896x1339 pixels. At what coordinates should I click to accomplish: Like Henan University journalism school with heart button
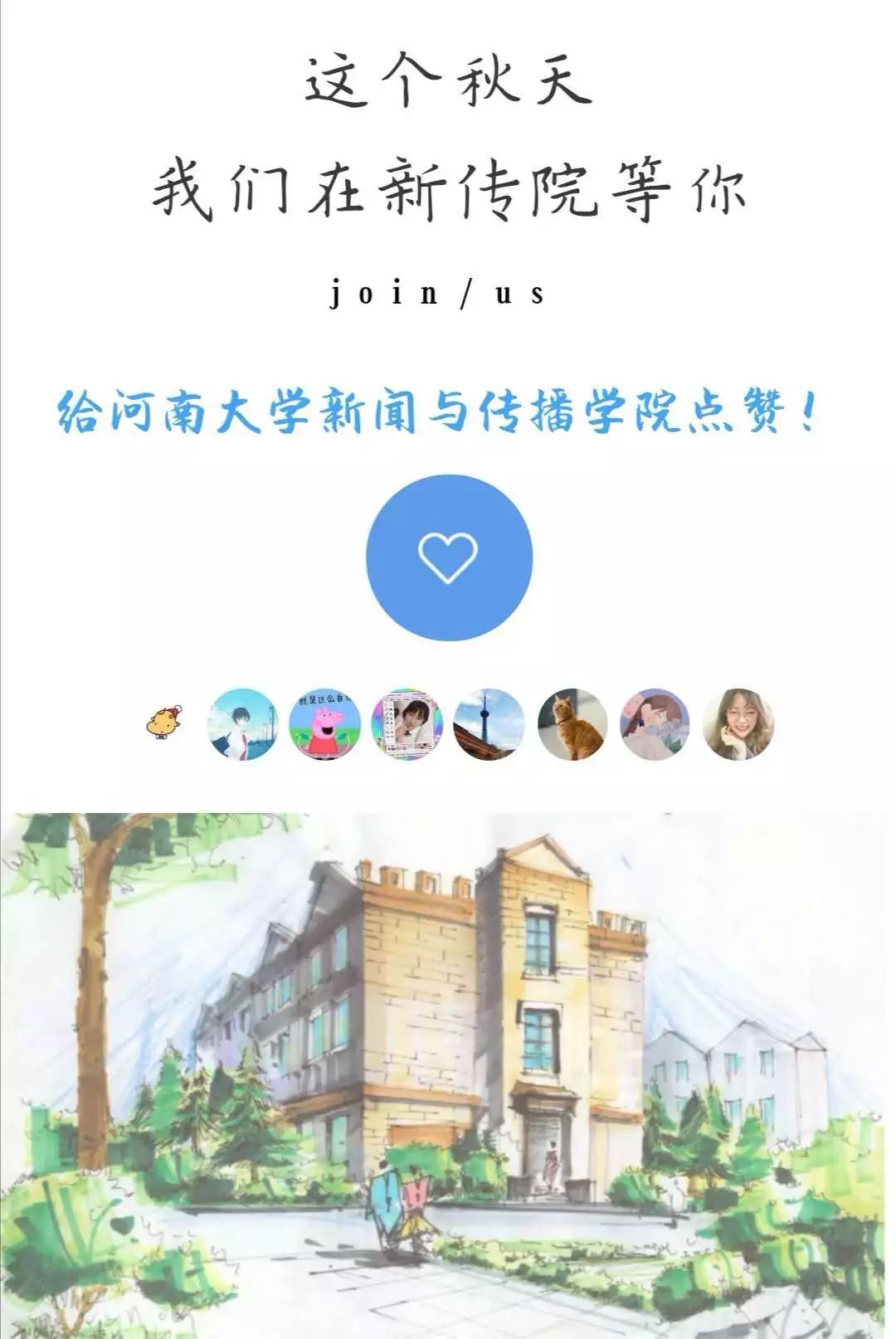pyautogui.click(x=448, y=558)
